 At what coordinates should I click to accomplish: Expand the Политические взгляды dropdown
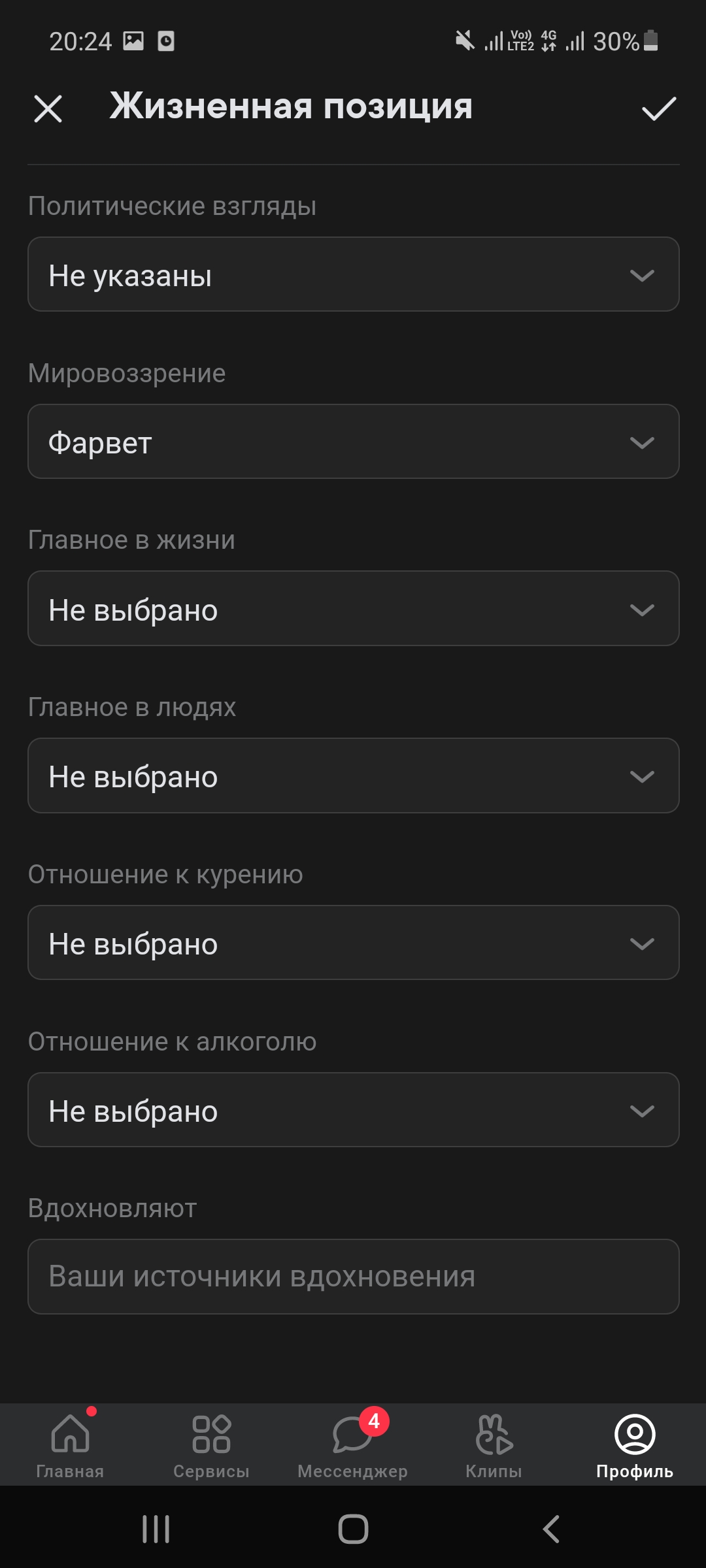(353, 274)
